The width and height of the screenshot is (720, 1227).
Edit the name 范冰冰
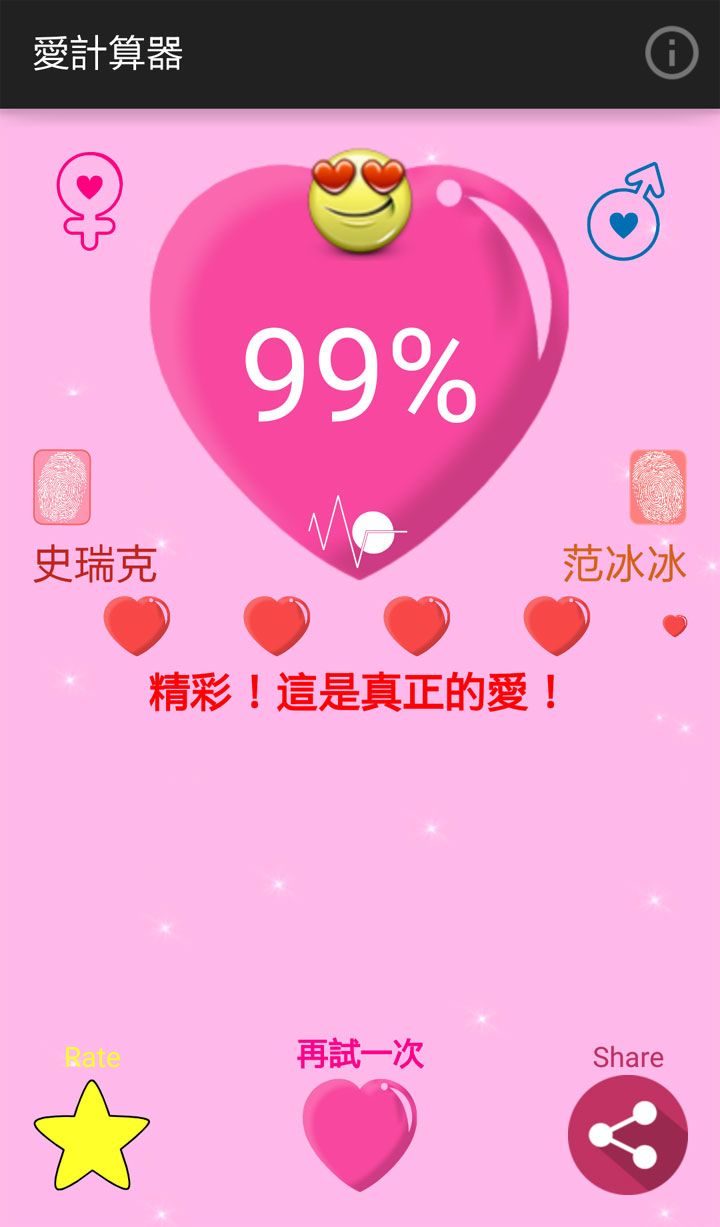(624, 564)
